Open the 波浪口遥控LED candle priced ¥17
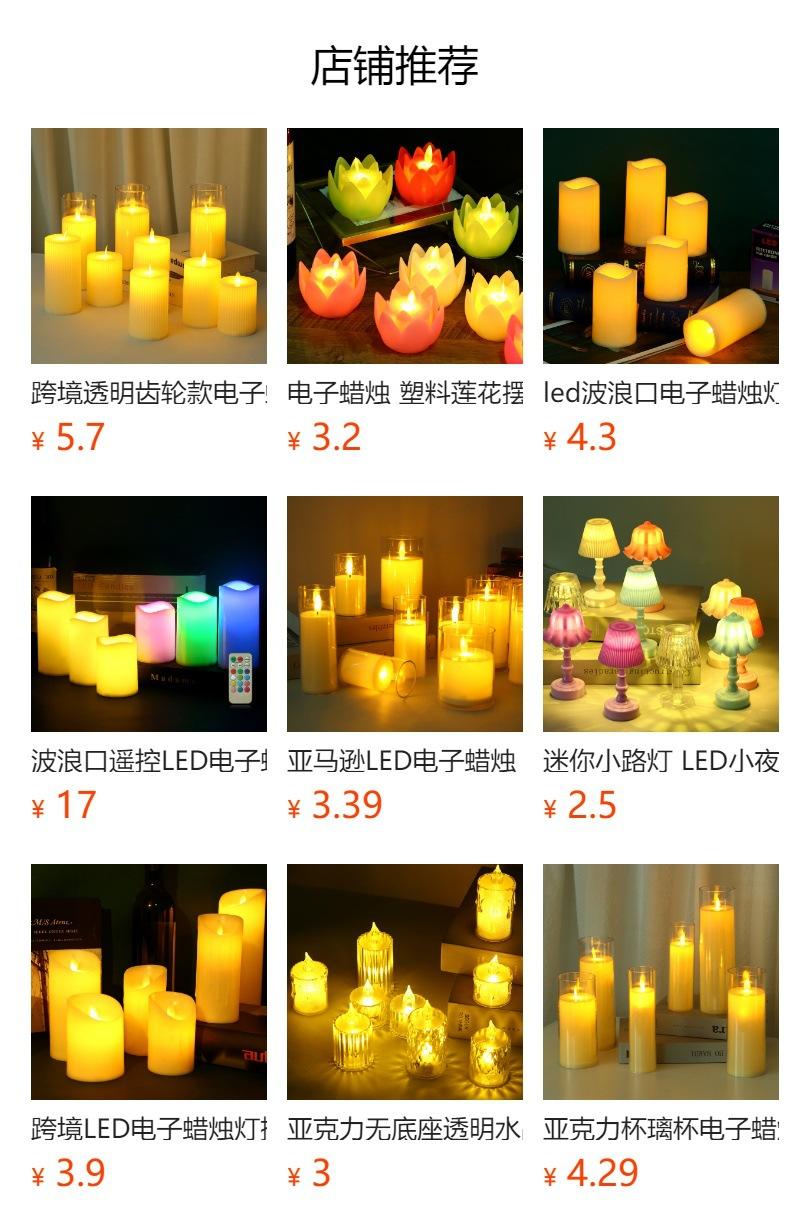 (148, 614)
